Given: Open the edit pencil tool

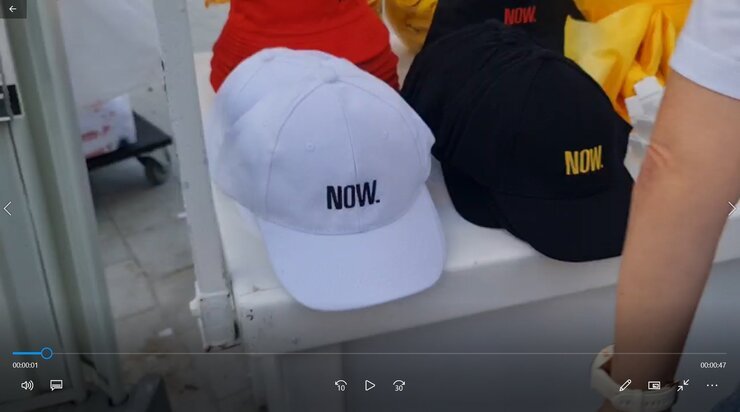Looking at the screenshot, I should point(625,385).
